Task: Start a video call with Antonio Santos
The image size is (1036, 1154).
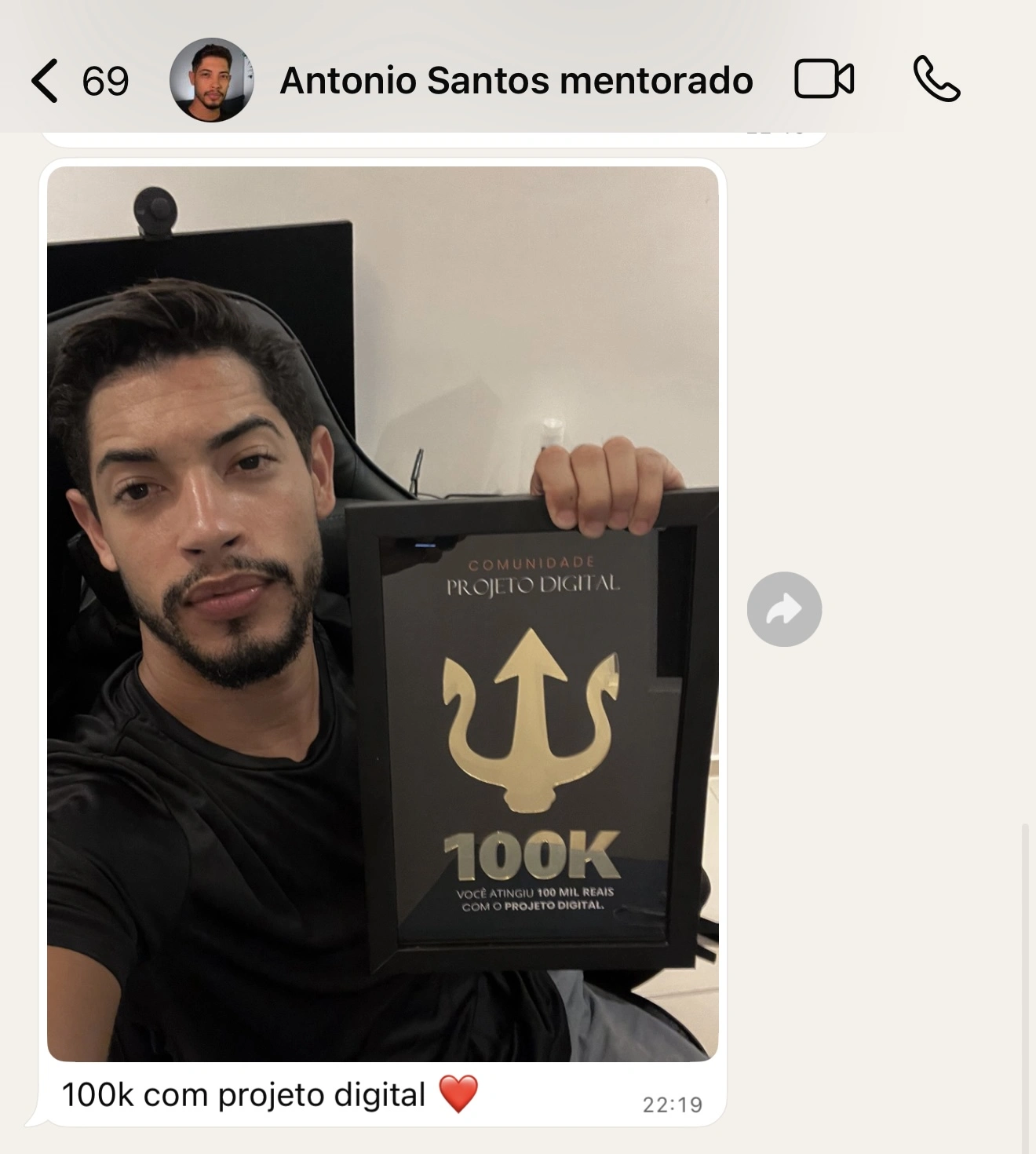Action: 824,79
